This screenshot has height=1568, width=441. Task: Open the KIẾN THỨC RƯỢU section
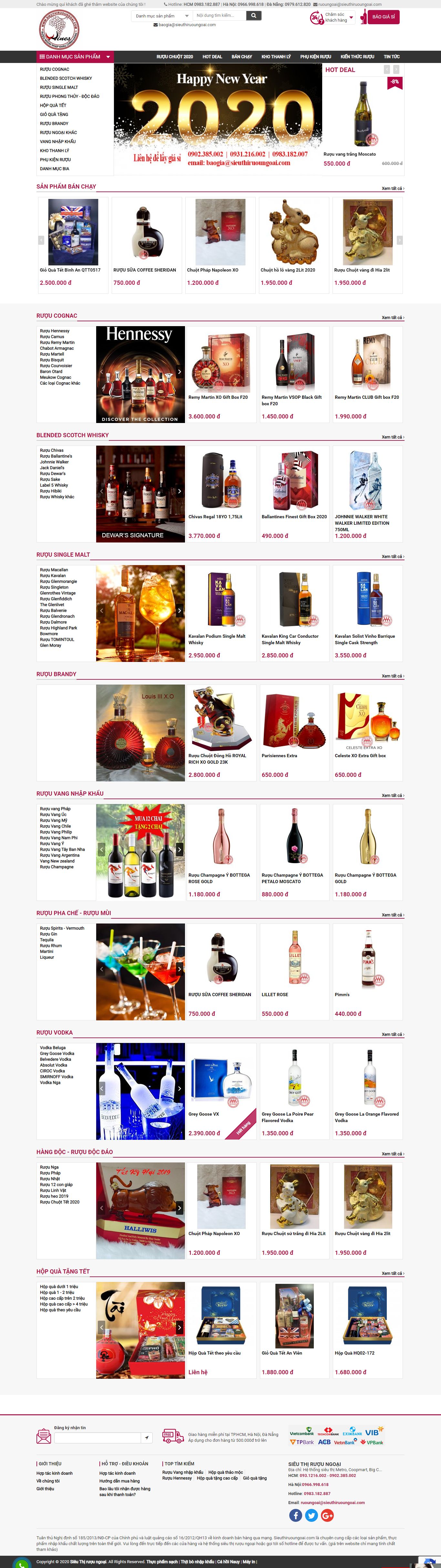(x=357, y=57)
